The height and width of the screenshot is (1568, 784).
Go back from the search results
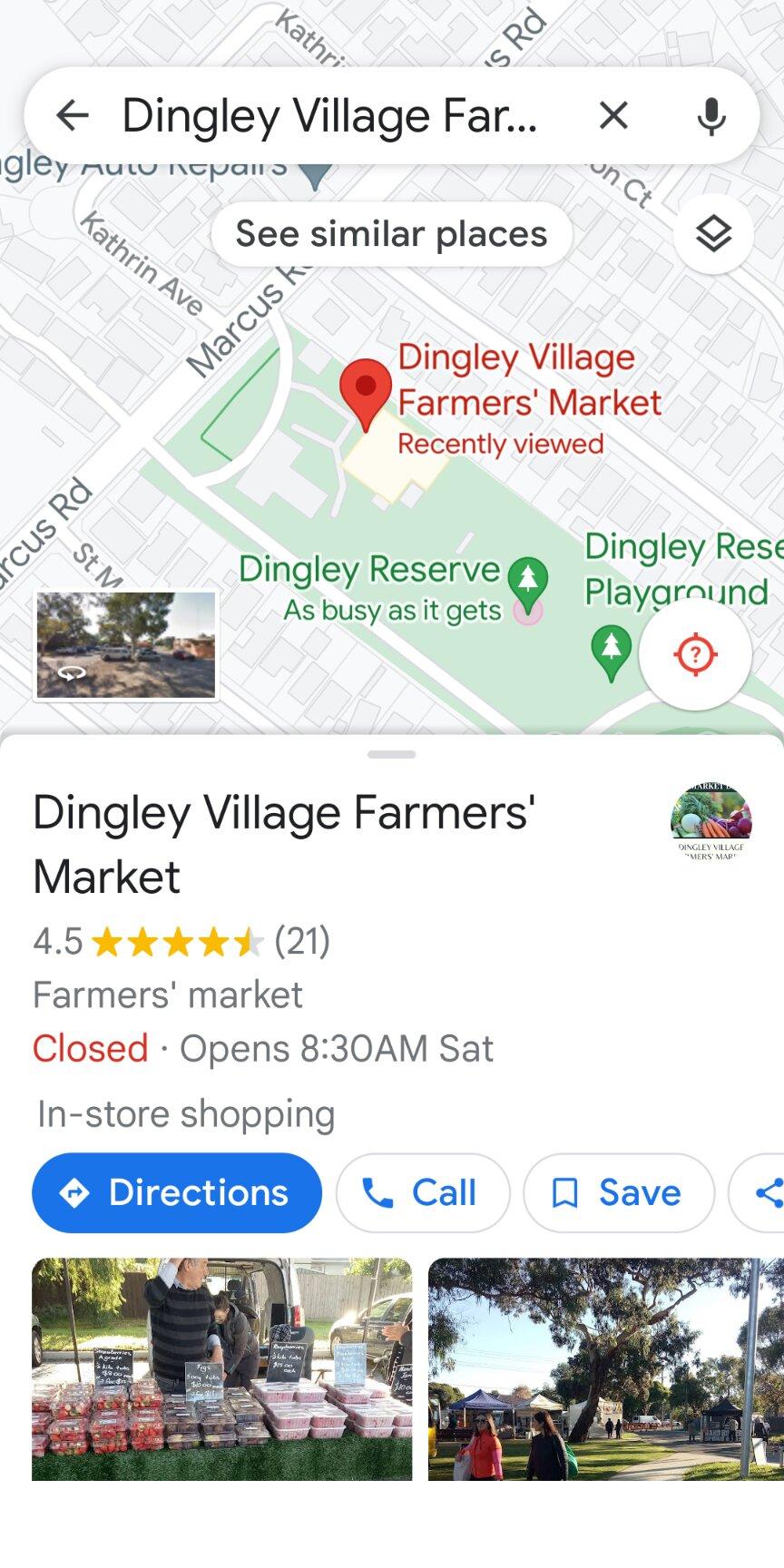pos(72,115)
